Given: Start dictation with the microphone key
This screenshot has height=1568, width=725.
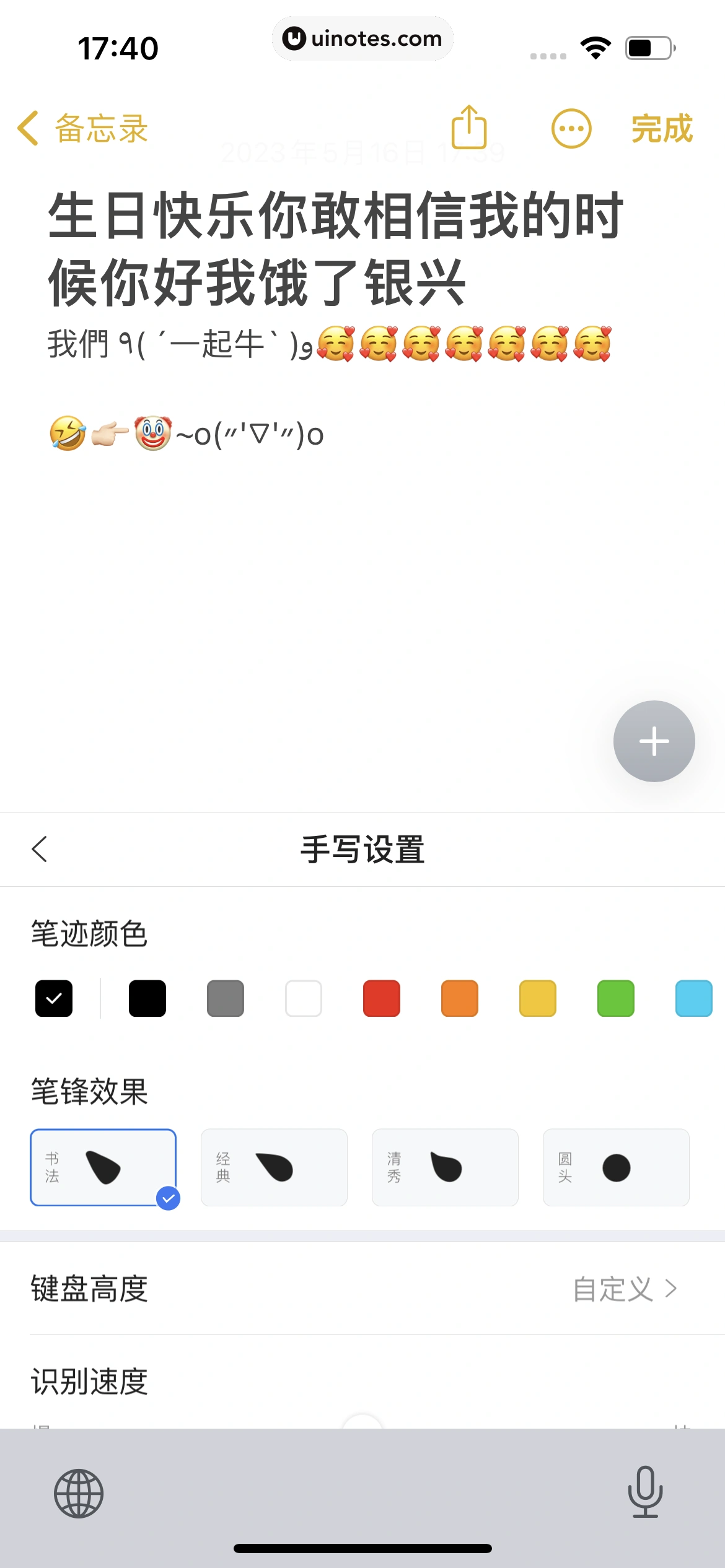Looking at the screenshot, I should (x=645, y=1492).
